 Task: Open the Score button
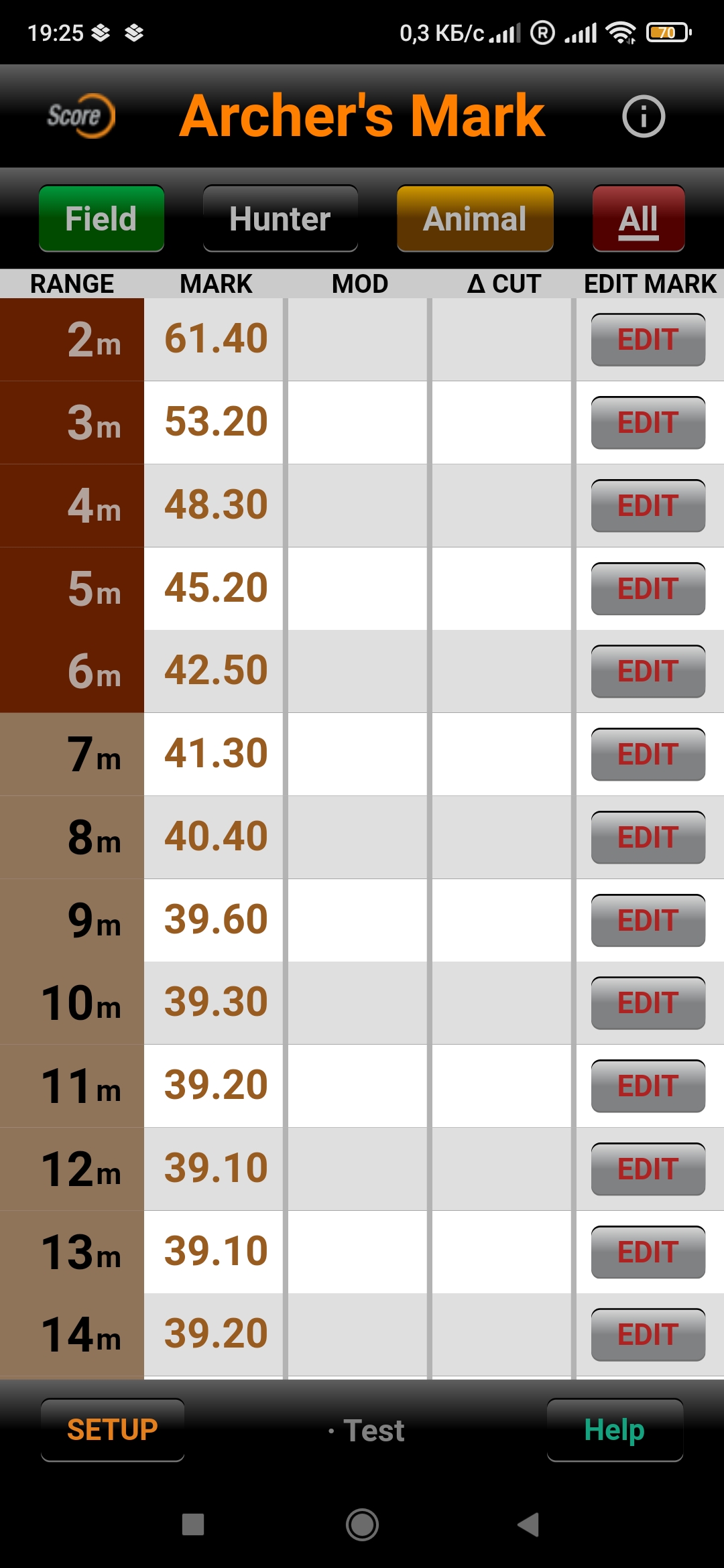[x=80, y=116]
